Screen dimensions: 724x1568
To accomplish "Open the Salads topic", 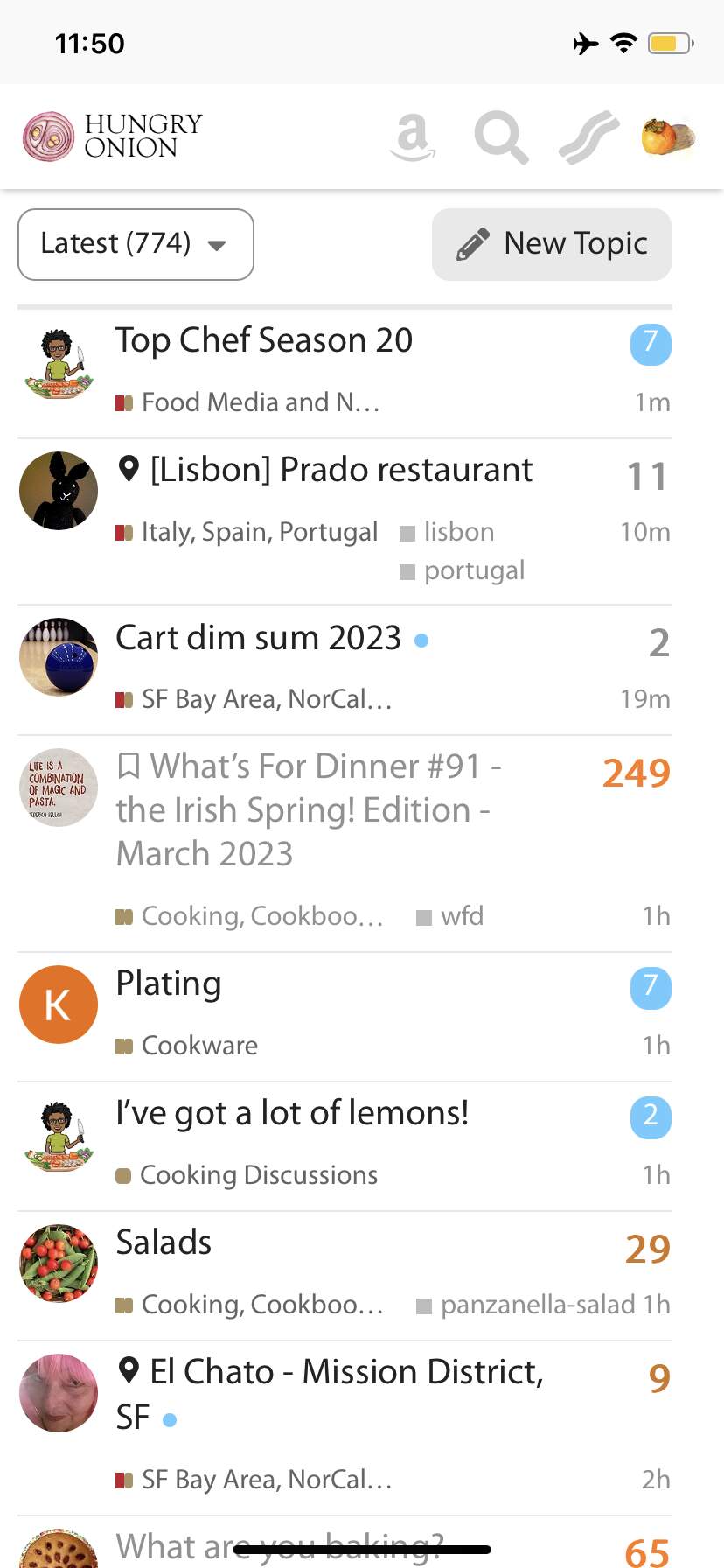I will click(164, 1242).
